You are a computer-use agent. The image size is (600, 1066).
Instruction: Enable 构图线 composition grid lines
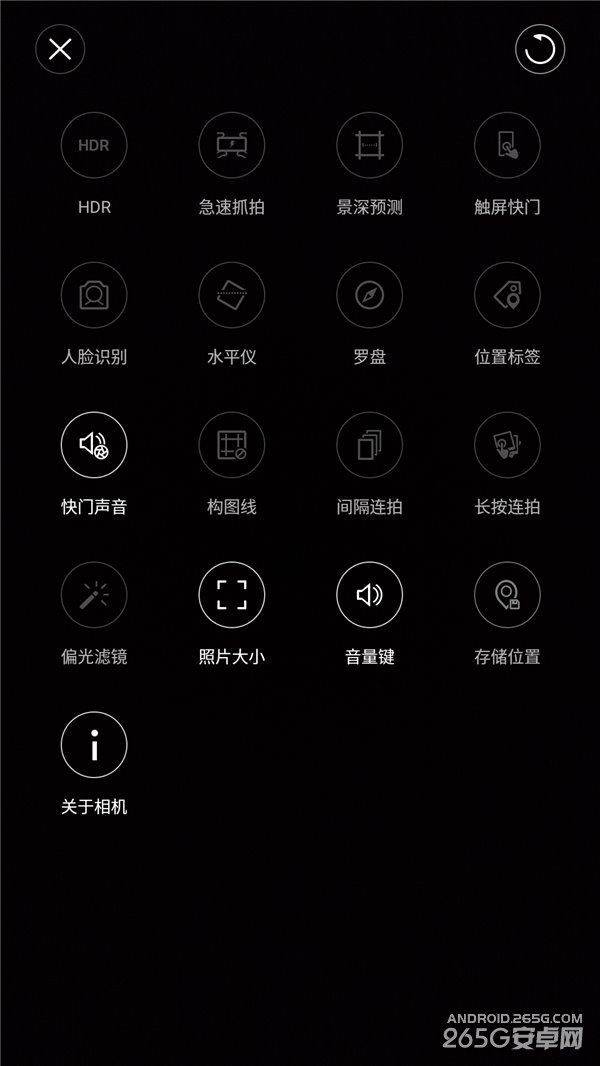232,446
